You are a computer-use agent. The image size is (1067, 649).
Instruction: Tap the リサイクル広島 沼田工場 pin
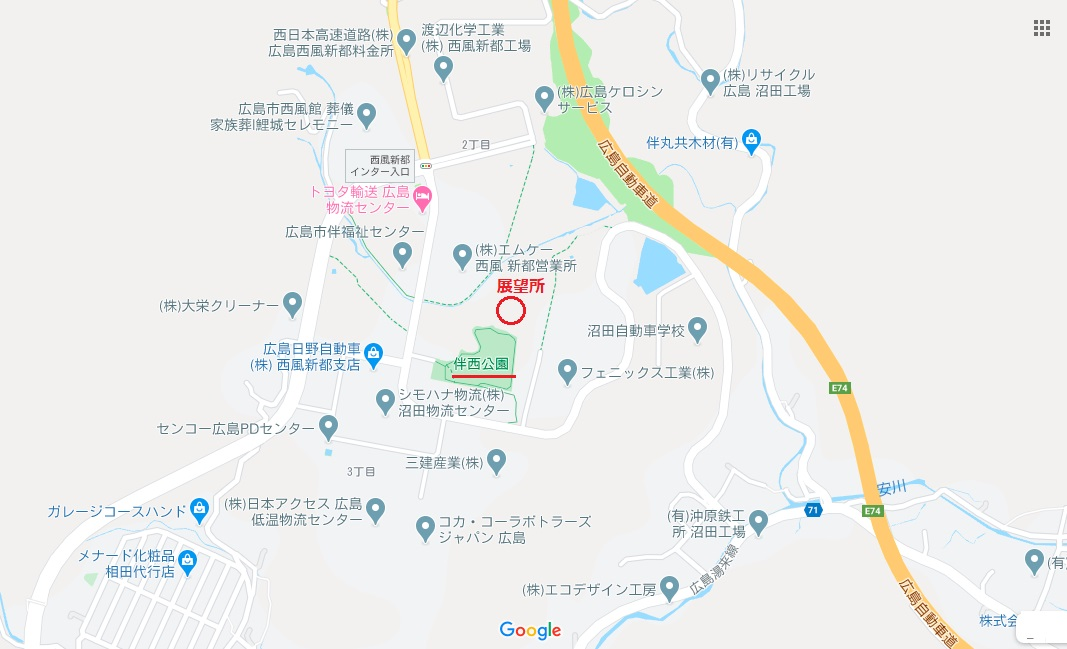(710, 79)
